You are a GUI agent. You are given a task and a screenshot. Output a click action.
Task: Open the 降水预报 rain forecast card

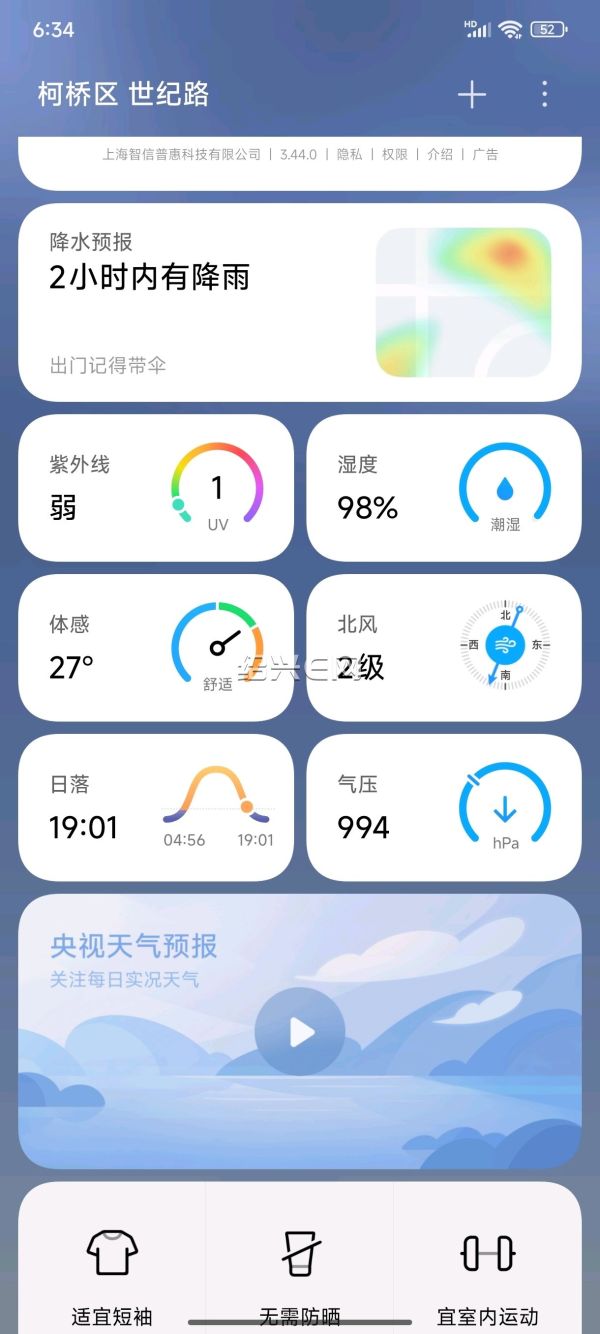[x=300, y=302]
